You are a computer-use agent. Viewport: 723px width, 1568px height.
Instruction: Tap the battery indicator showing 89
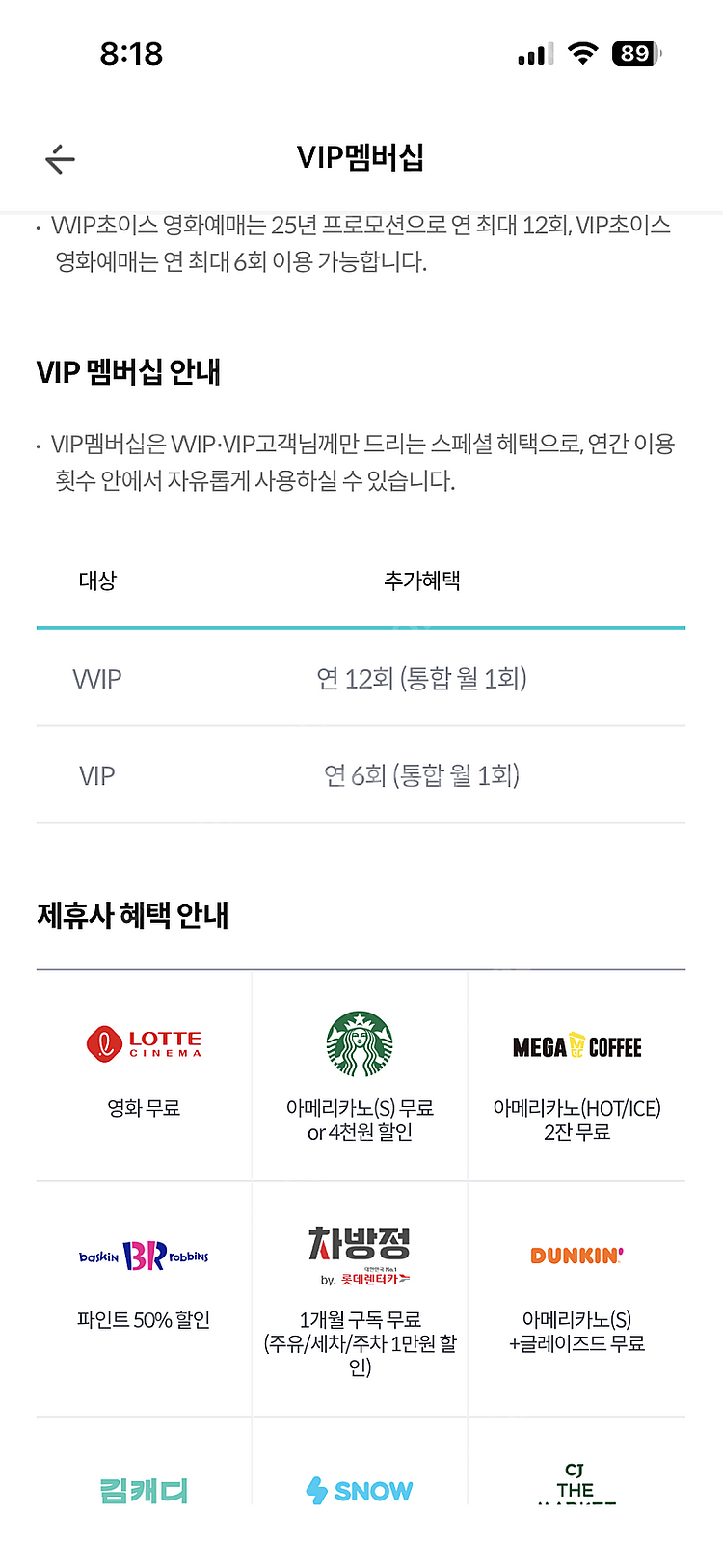pyautogui.click(x=641, y=53)
